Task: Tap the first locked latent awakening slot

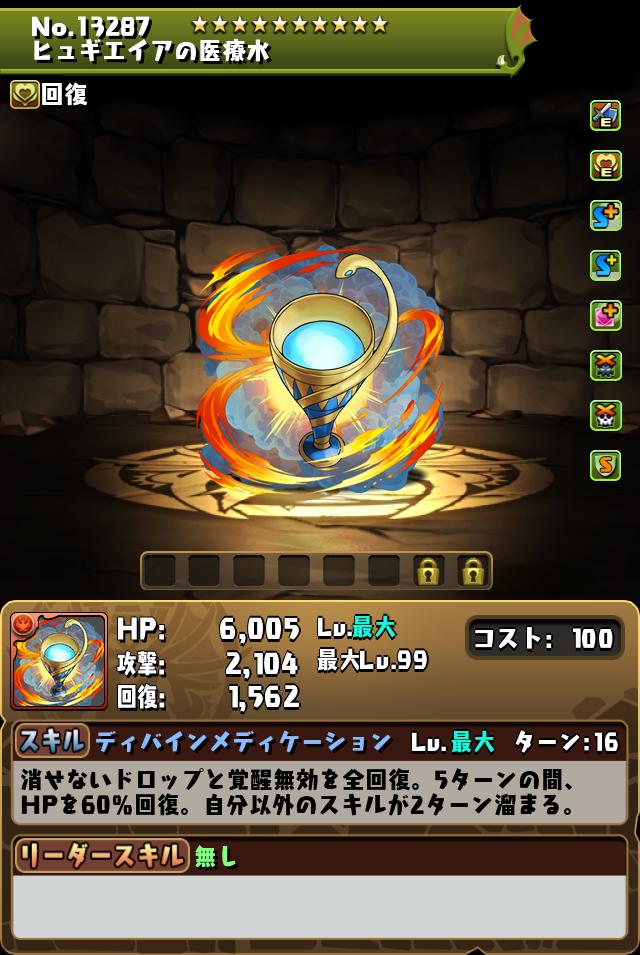Action: (428, 571)
